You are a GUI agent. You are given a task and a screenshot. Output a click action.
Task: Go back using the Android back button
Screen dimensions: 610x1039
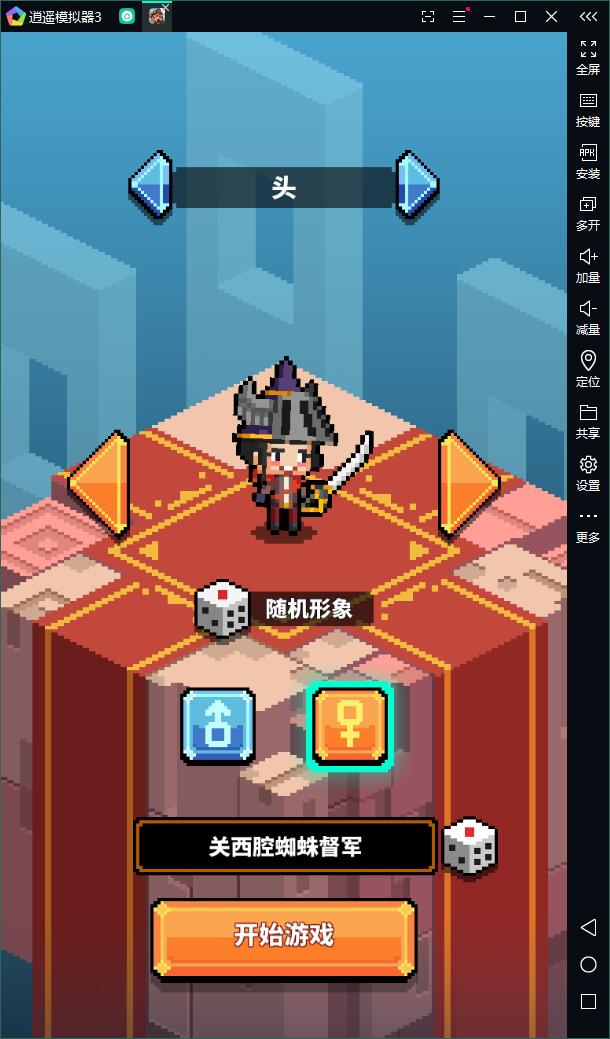pyautogui.click(x=588, y=928)
